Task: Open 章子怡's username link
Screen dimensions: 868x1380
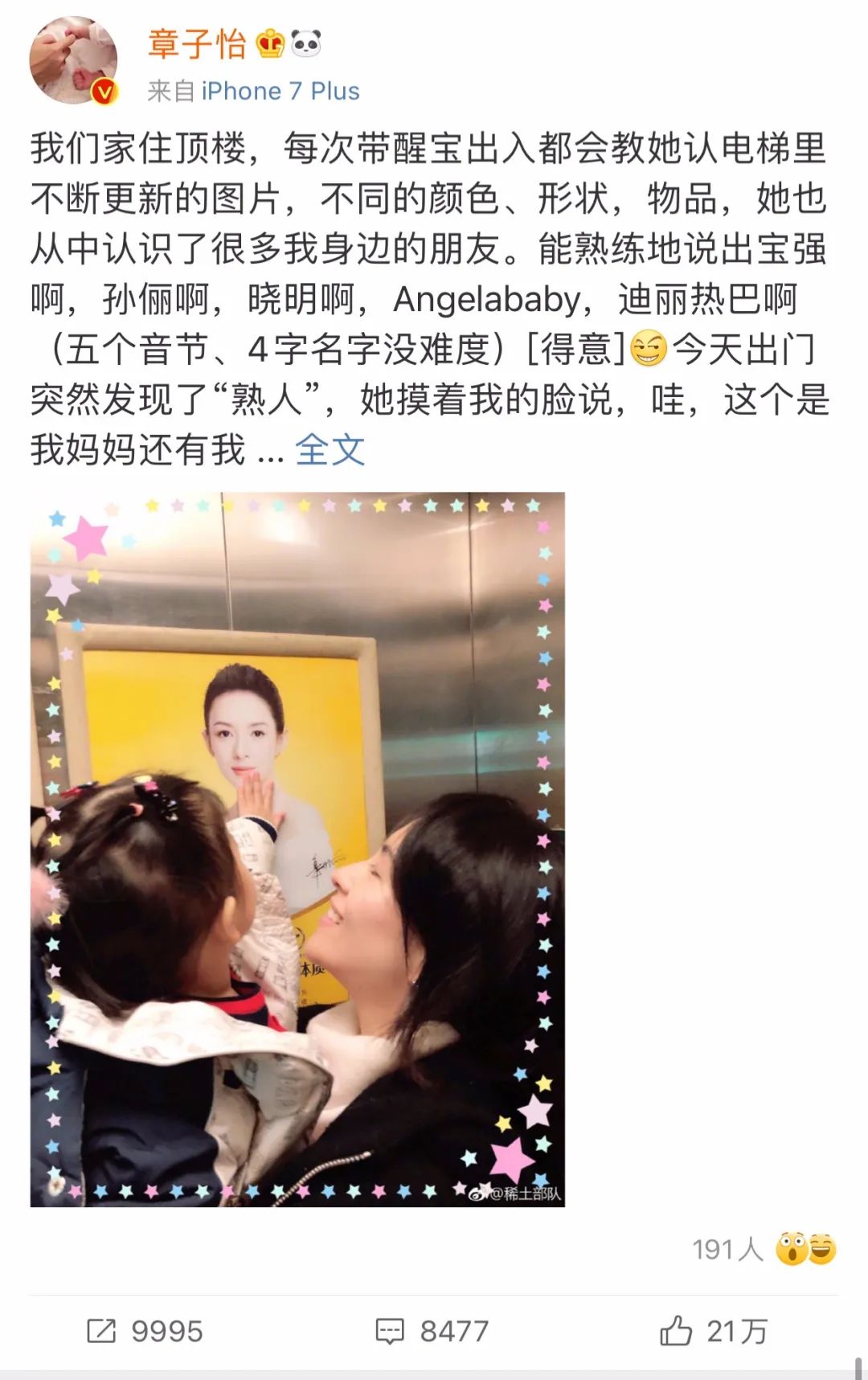Action: click(197, 43)
